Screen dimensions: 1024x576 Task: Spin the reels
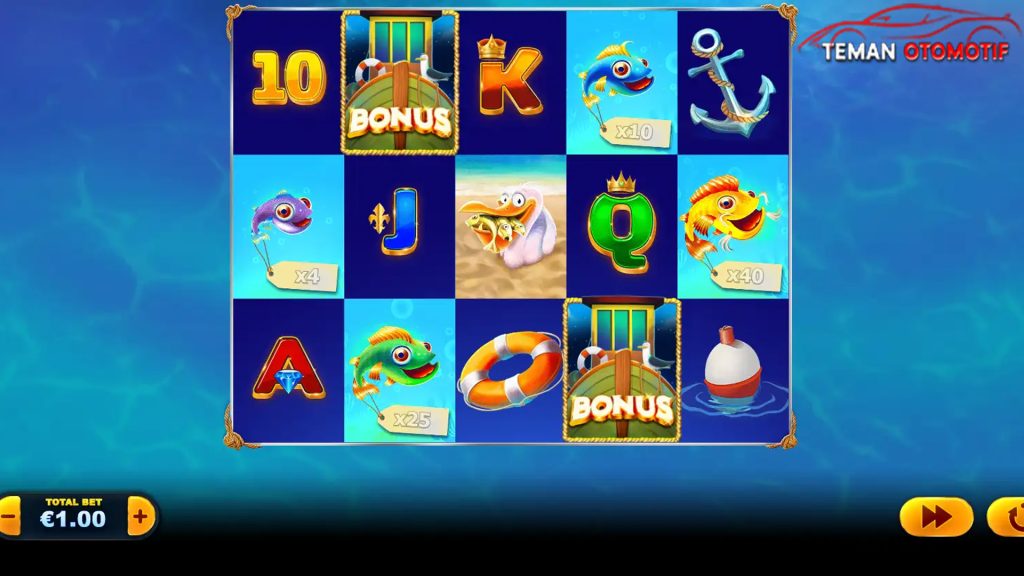click(x=1008, y=517)
